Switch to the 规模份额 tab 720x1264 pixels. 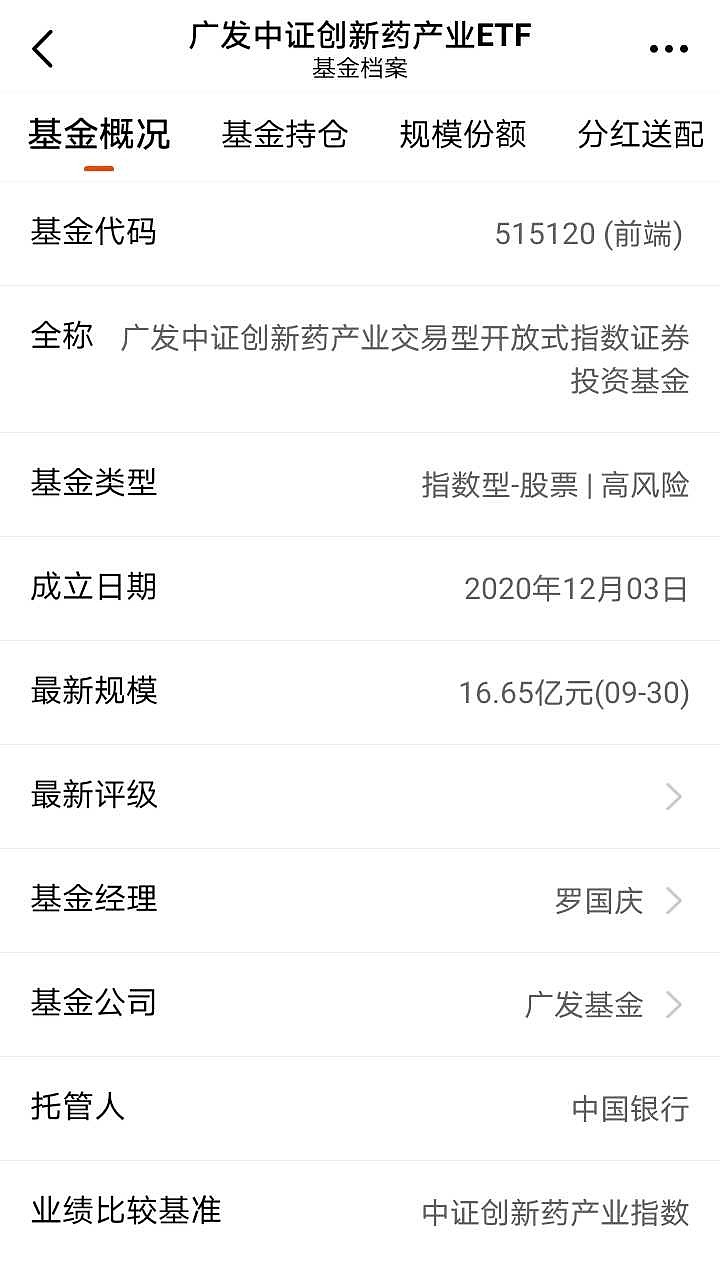point(463,134)
